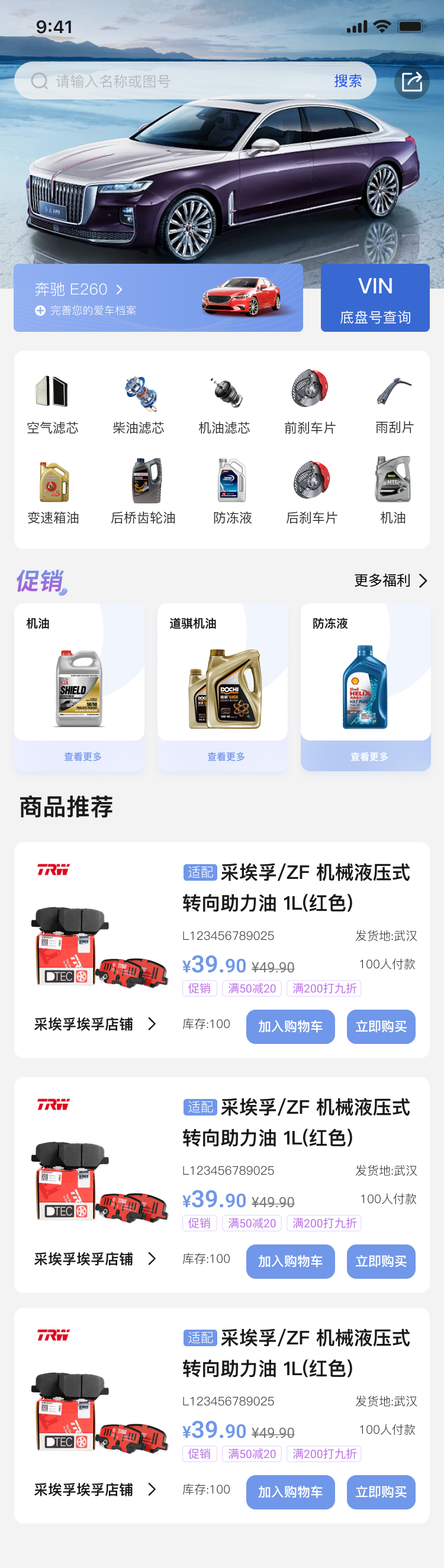View more under 防冻液 promo card
The image size is (444, 1568).
(x=368, y=756)
